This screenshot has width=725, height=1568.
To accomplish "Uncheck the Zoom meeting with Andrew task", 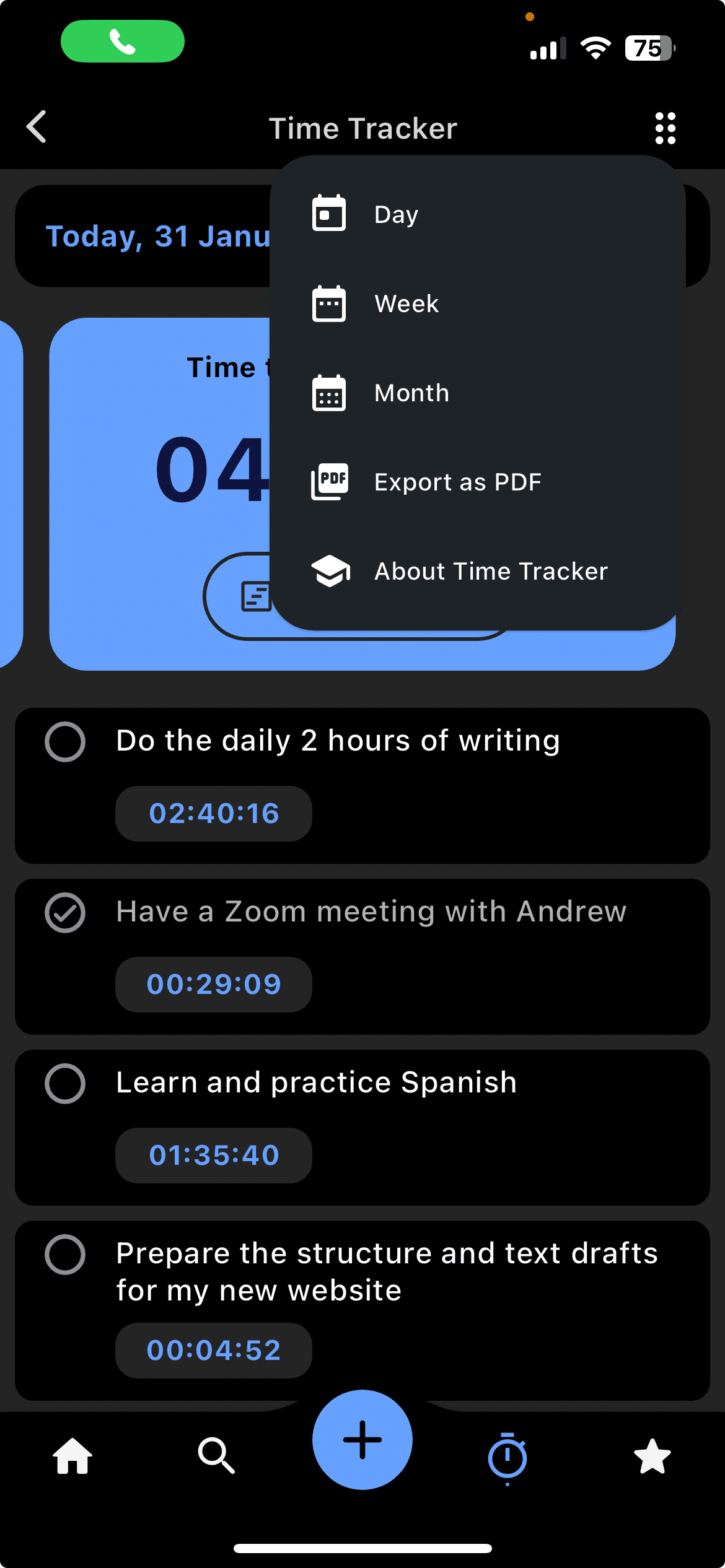I will pos(65,912).
